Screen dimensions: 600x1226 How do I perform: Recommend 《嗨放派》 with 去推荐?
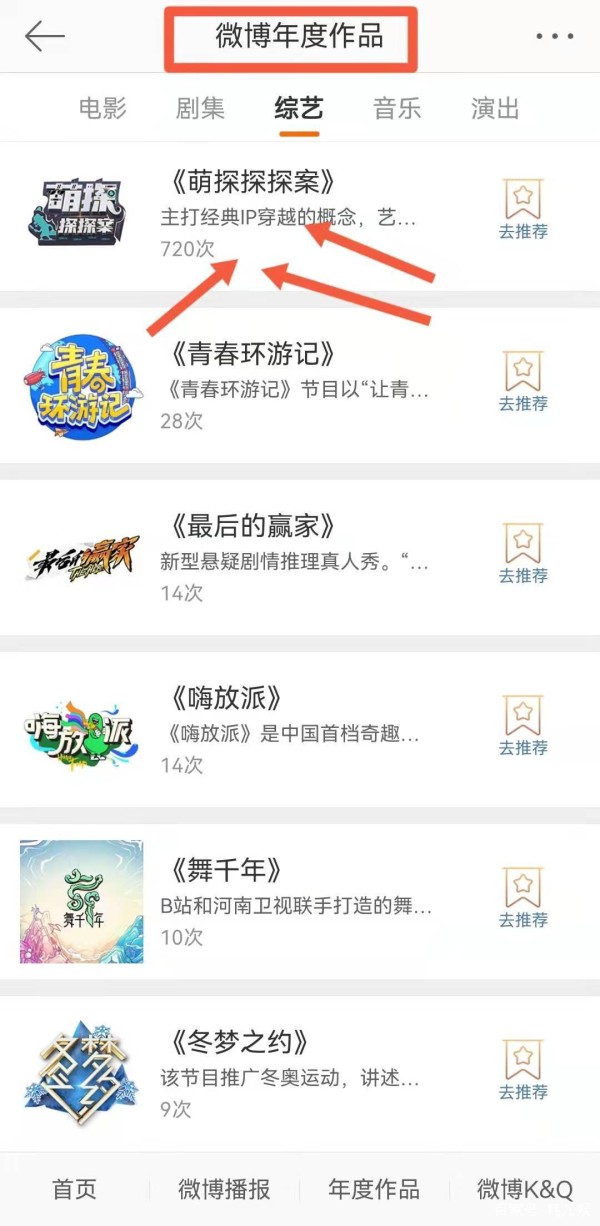point(523,726)
